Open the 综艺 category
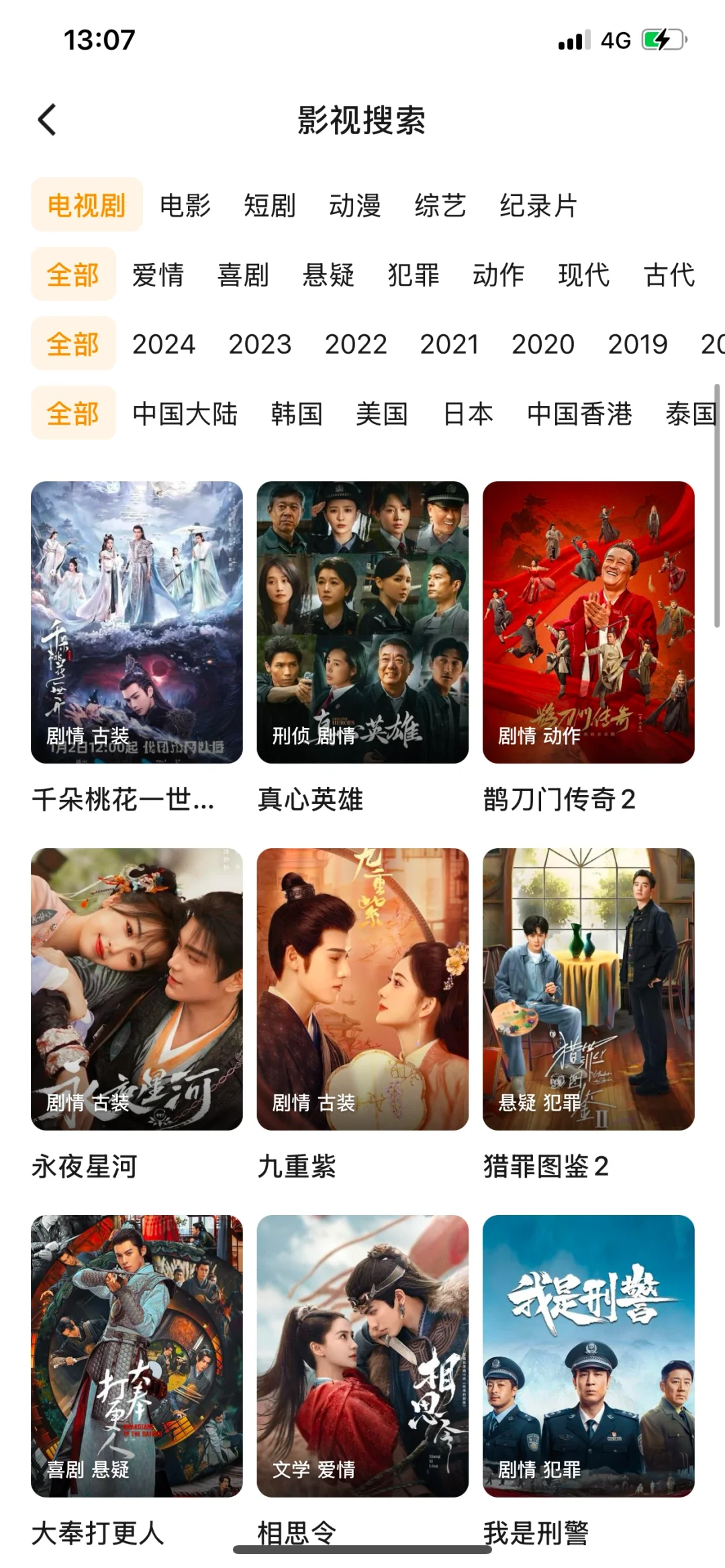The image size is (725, 1568). click(440, 205)
